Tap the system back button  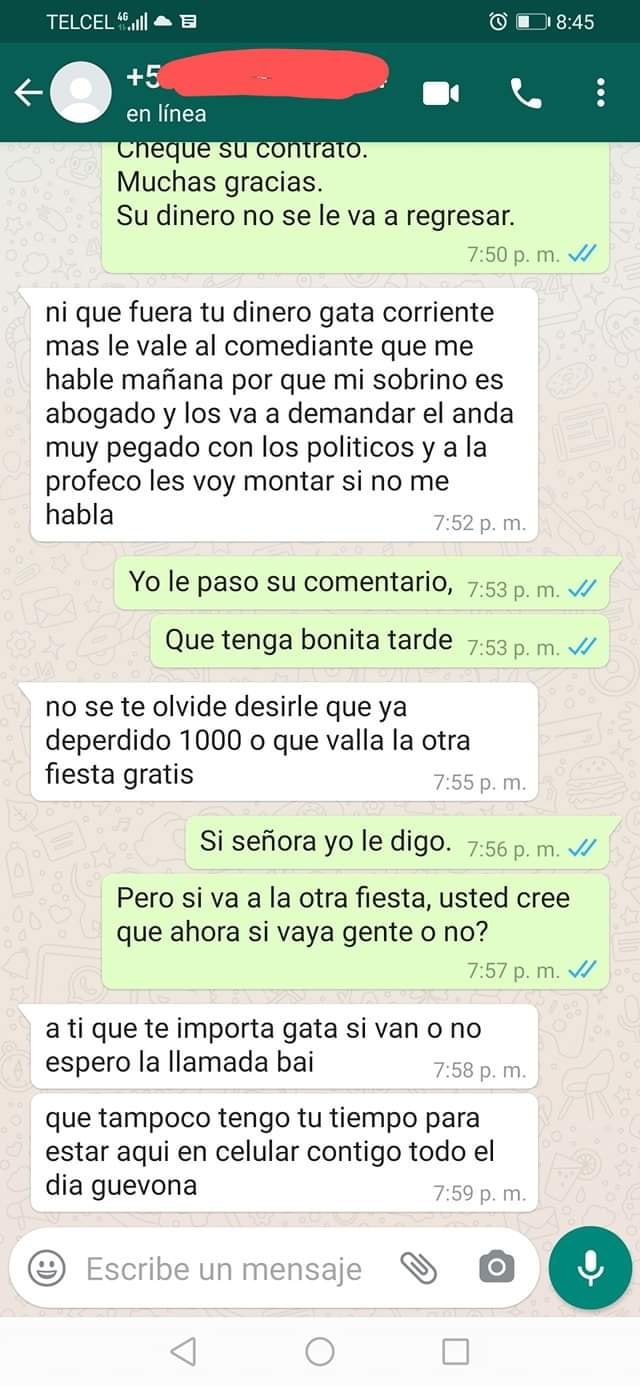click(x=183, y=1352)
